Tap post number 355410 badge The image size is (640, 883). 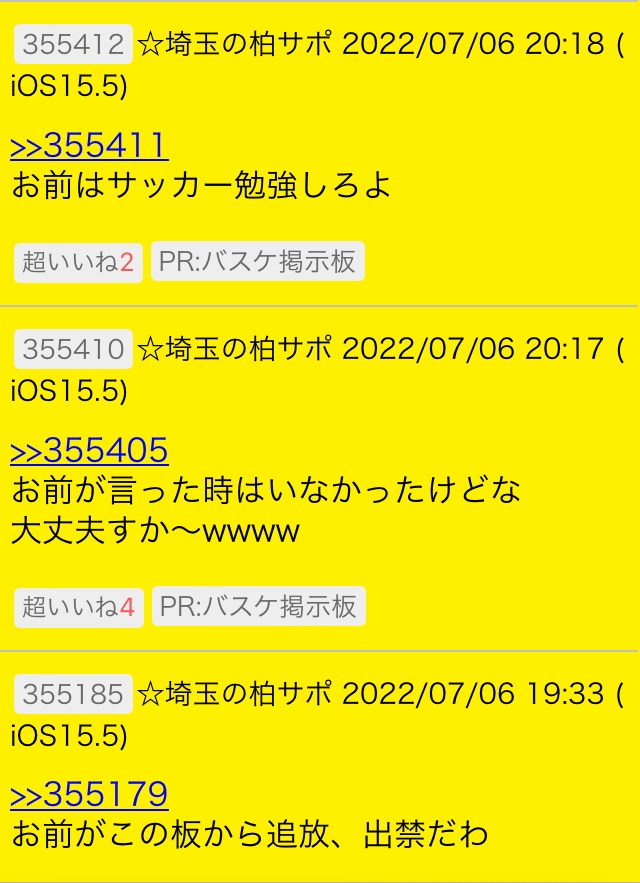(73, 349)
